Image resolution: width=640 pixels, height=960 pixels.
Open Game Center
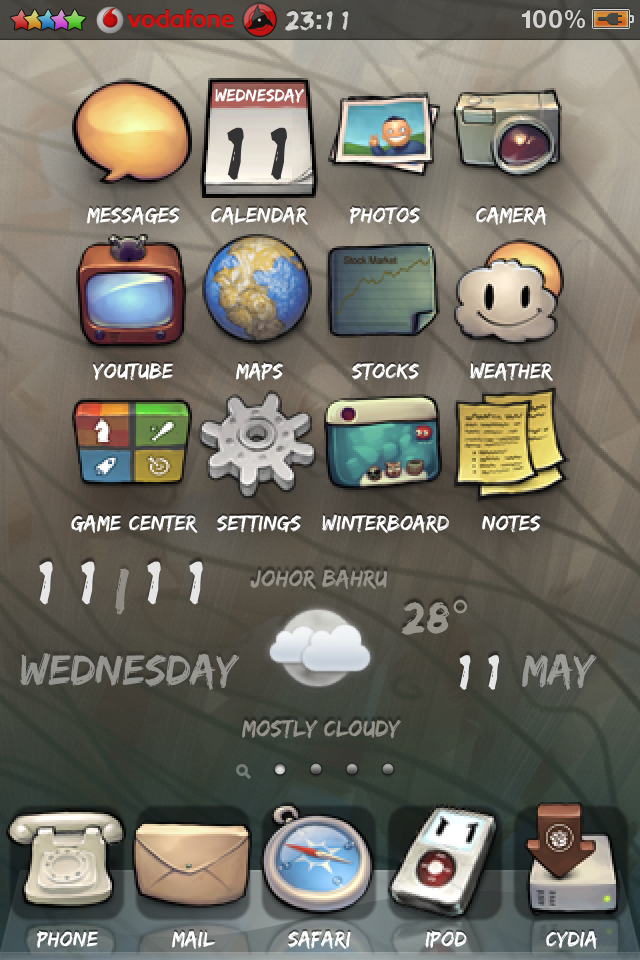click(131, 443)
